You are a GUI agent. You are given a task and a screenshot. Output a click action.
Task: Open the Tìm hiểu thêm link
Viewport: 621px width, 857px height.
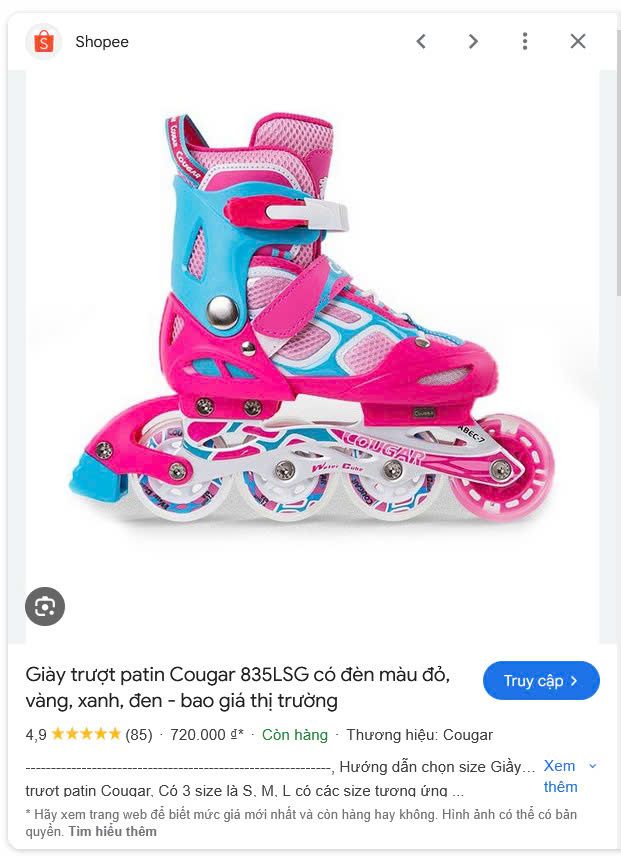(x=112, y=831)
